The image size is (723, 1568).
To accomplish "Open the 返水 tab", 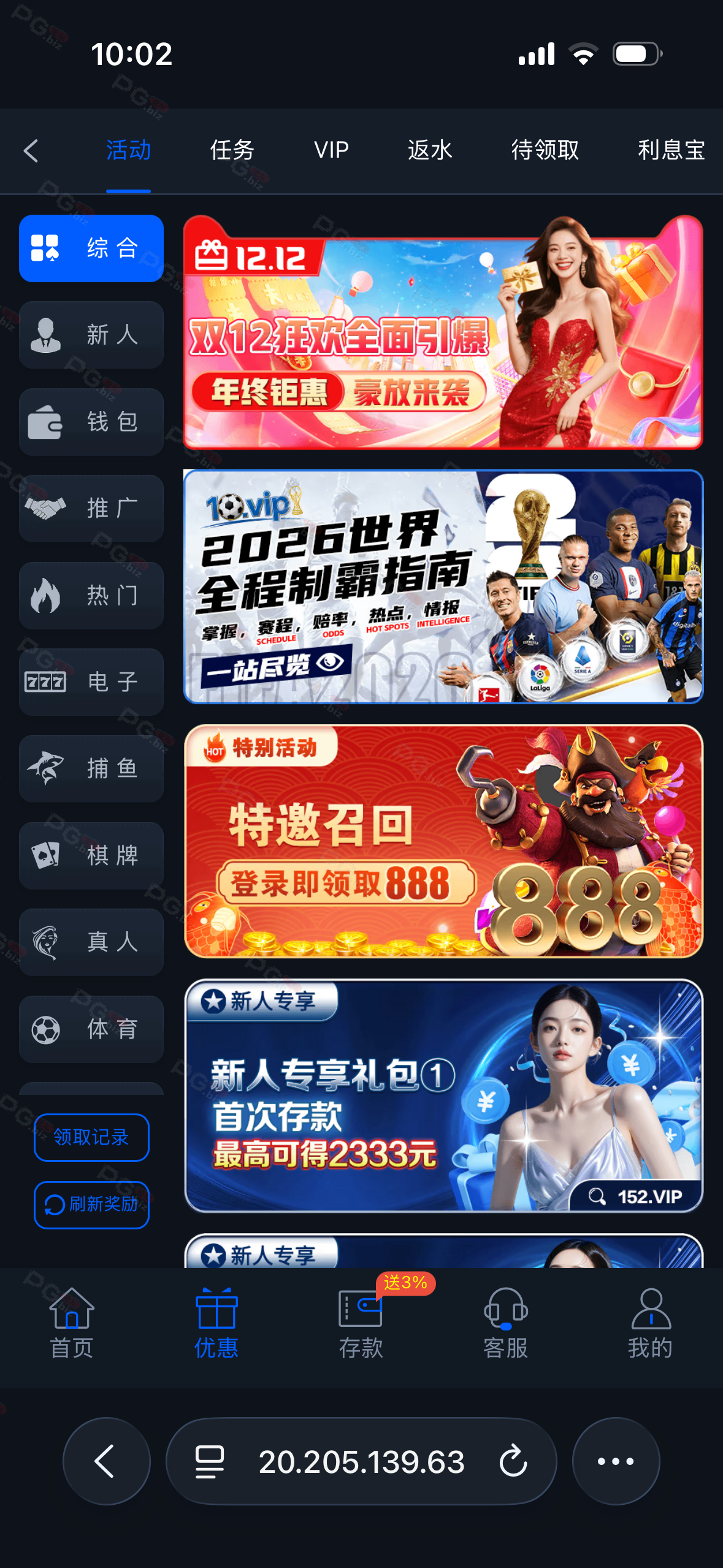I will [x=430, y=150].
